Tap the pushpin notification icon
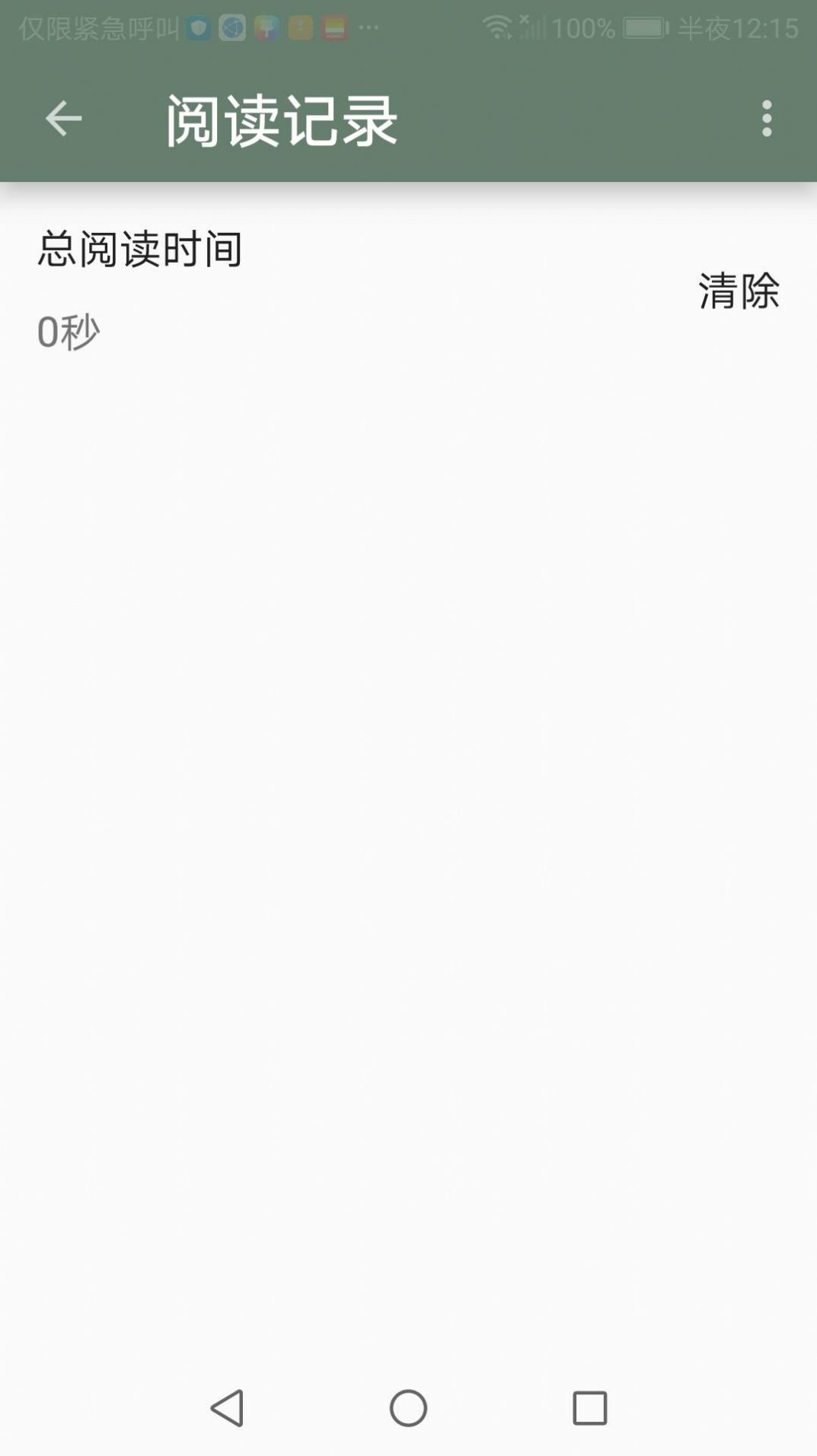Screen dimensions: 817x1456 click(x=266, y=27)
